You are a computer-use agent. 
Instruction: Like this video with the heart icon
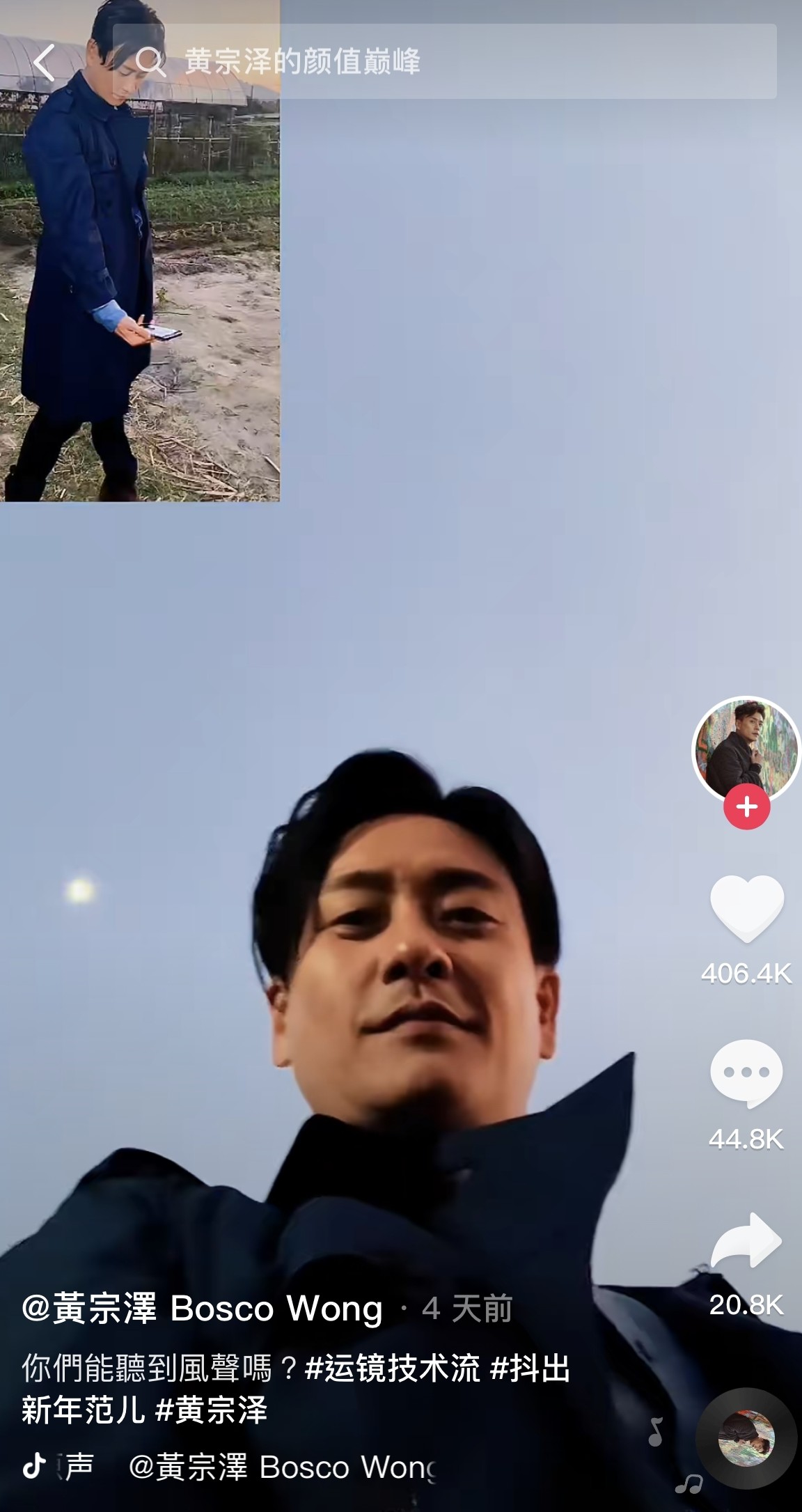(746, 908)
